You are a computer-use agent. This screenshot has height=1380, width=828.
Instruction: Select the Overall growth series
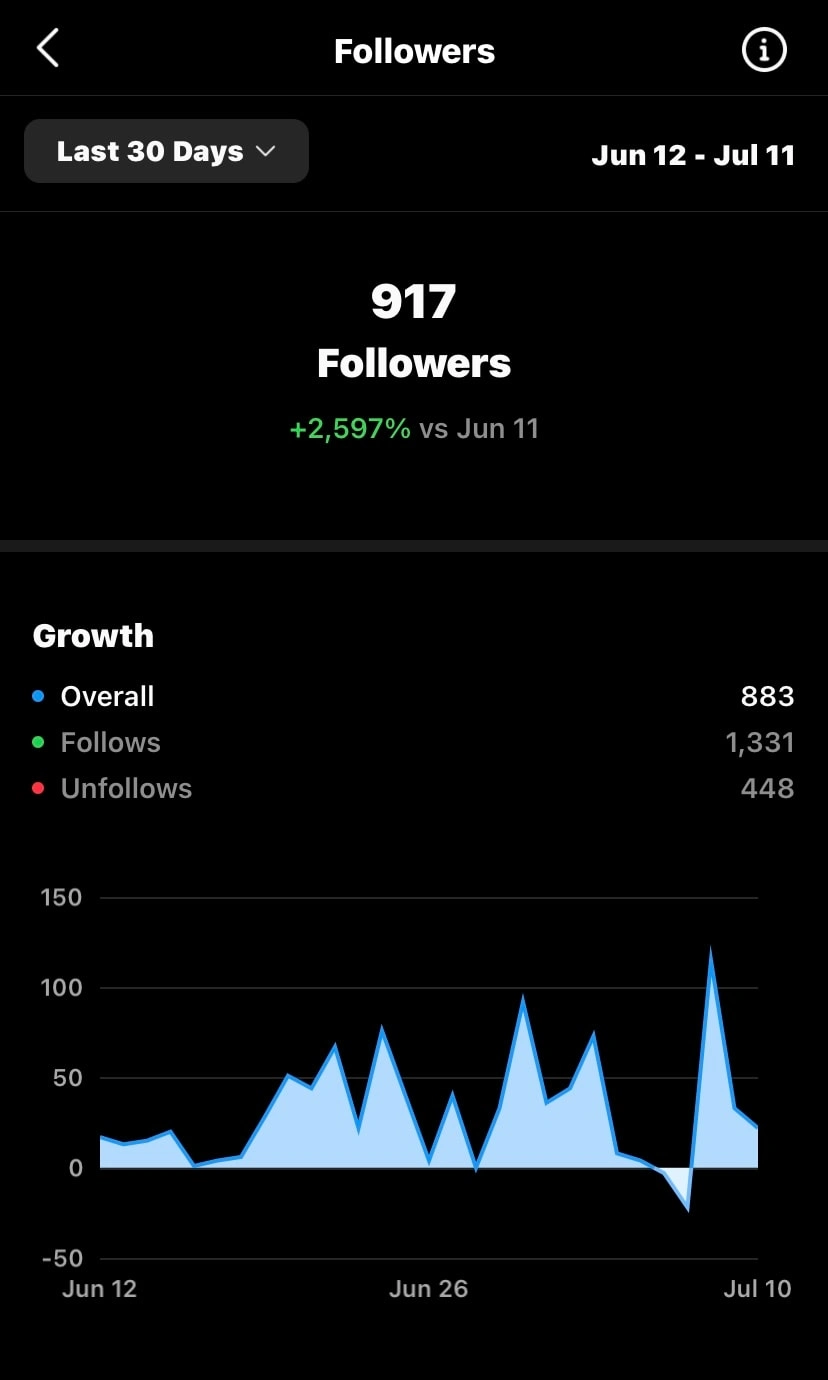413,696
